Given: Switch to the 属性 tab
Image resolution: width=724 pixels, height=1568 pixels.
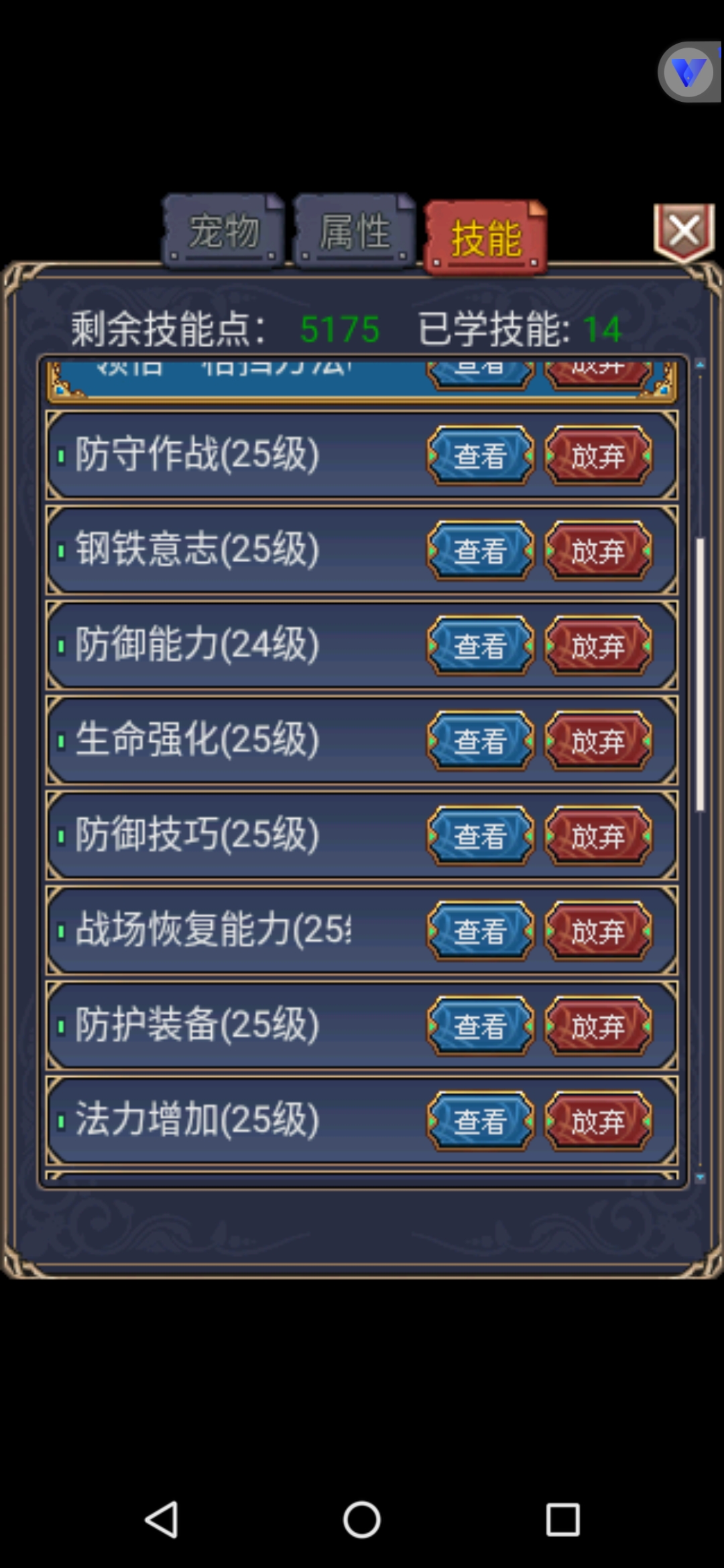Looking at the screenshot, I should (x=354, y=232).
